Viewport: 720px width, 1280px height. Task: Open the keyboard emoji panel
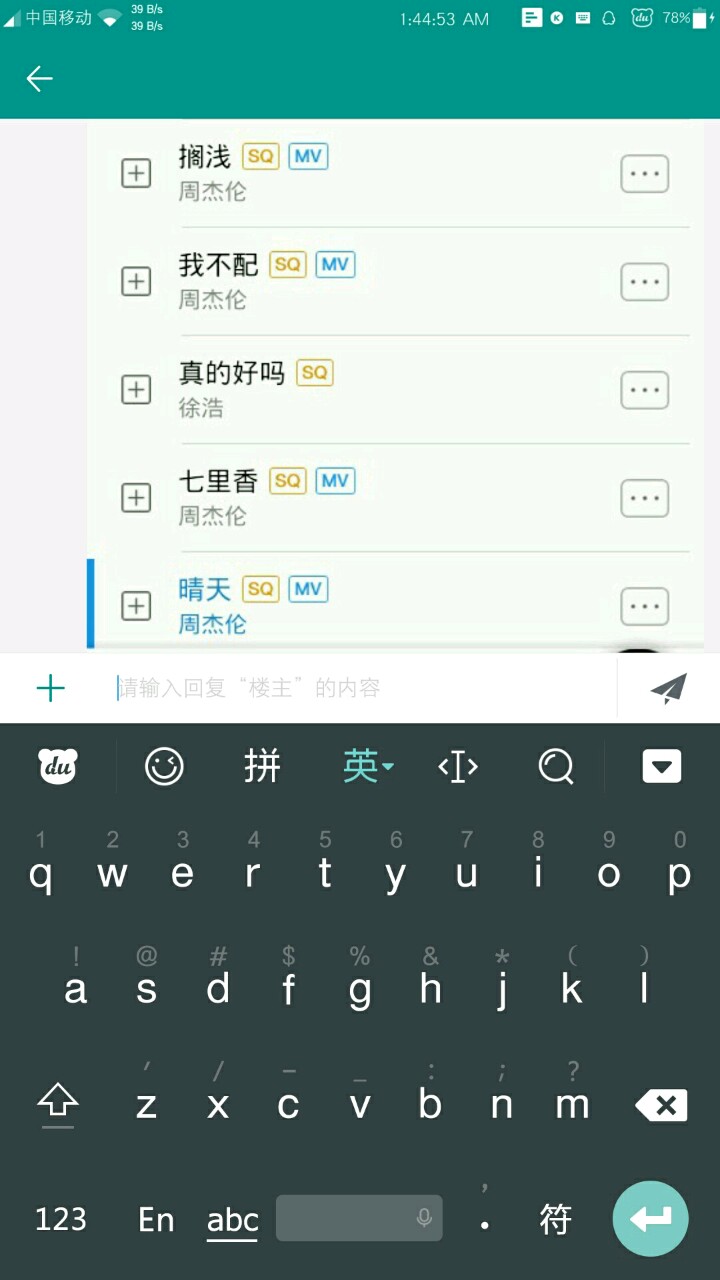click(164, 767)
